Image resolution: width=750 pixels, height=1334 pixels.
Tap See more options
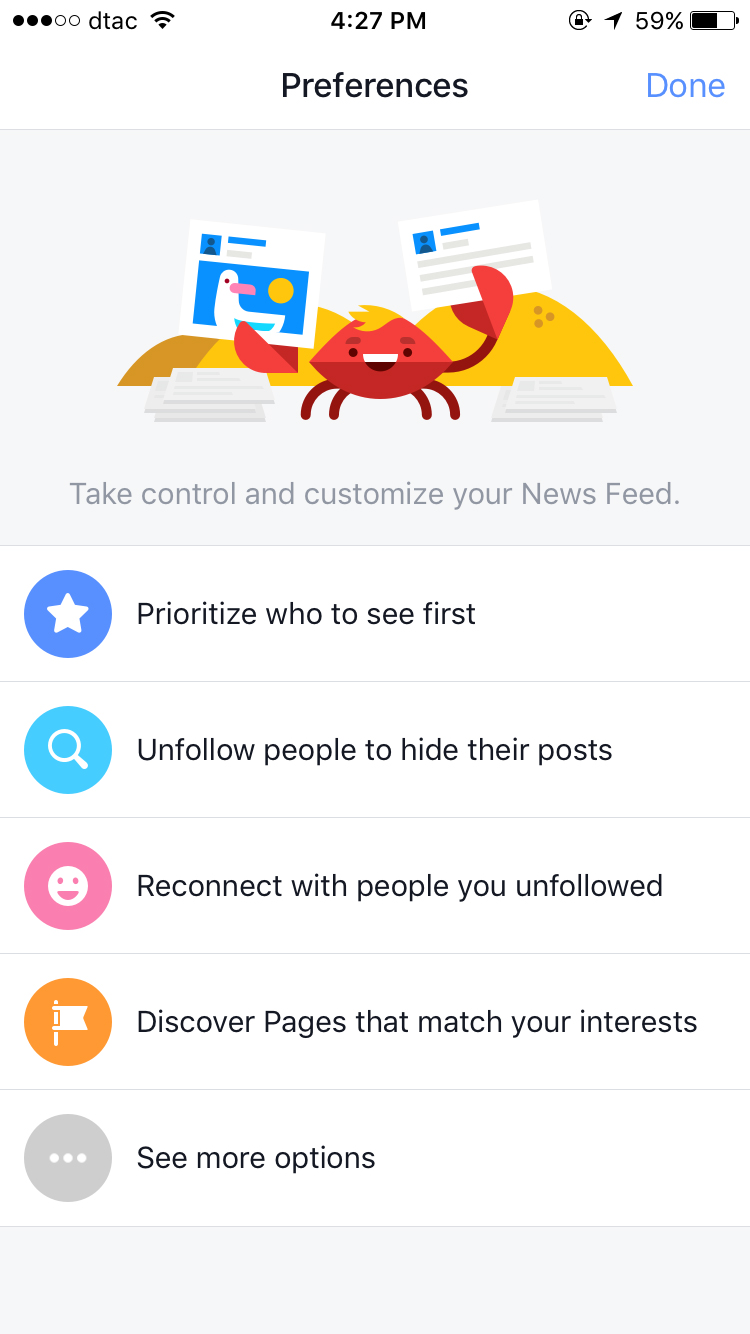point(256,1158)
